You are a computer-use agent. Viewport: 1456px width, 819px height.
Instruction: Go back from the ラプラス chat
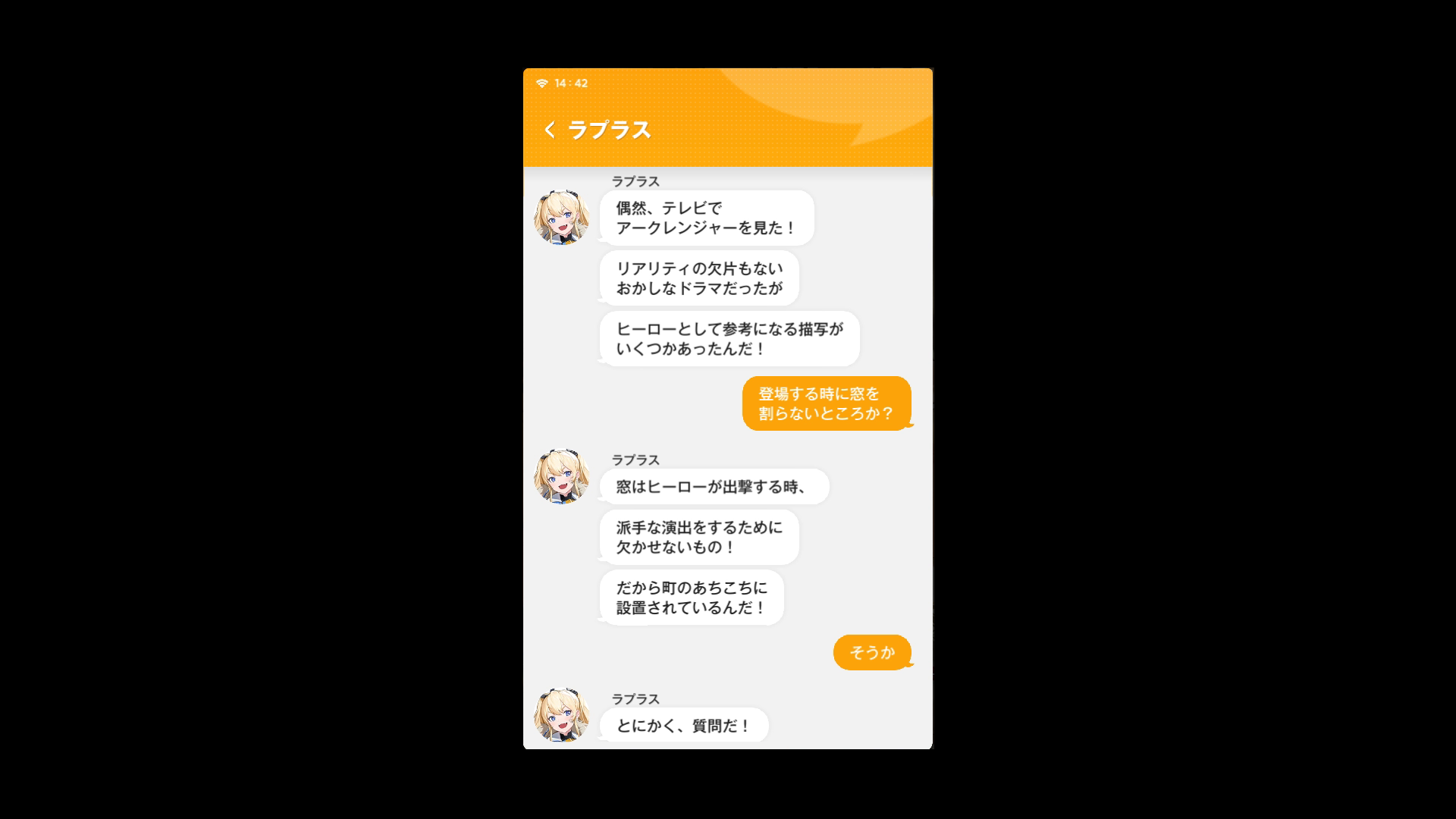pyautogui.click(x=550, y=130)
